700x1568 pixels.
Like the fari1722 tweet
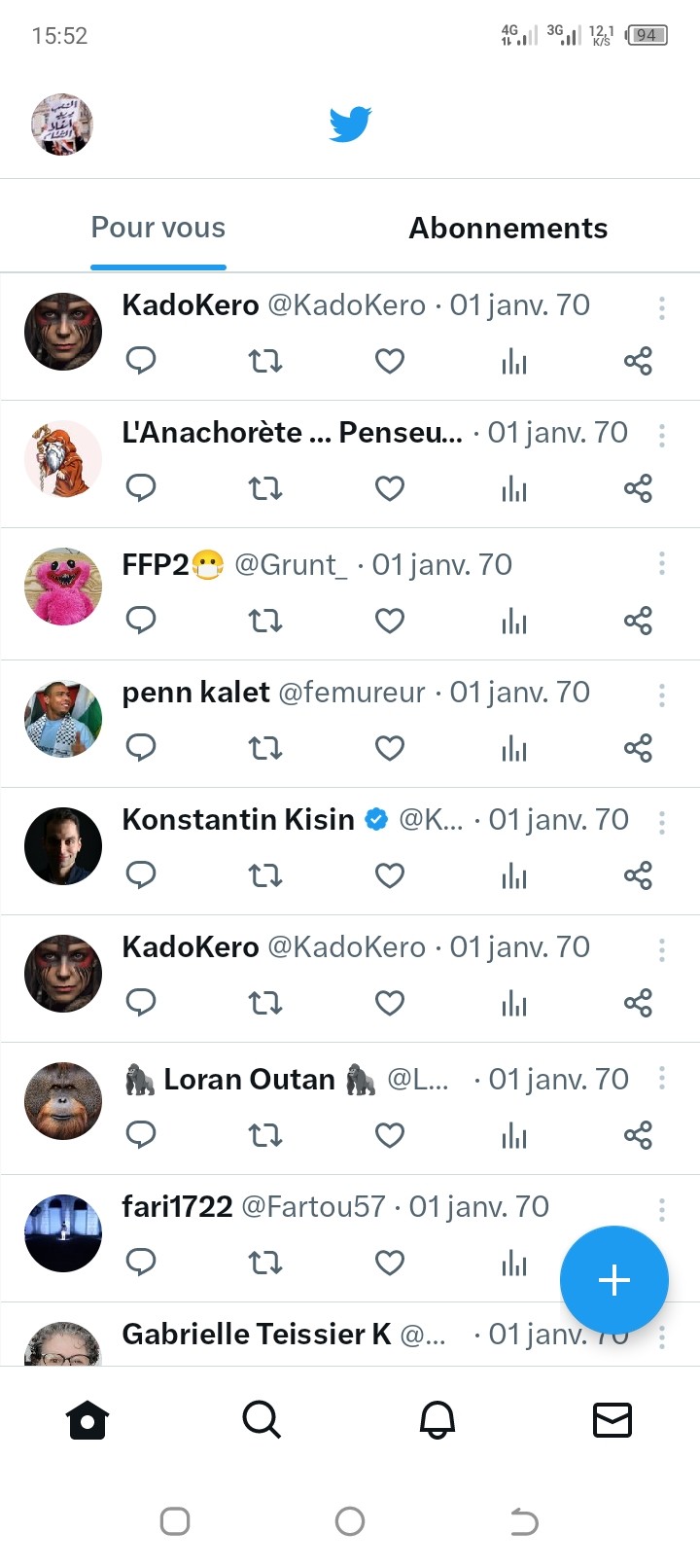point(390,1263)
